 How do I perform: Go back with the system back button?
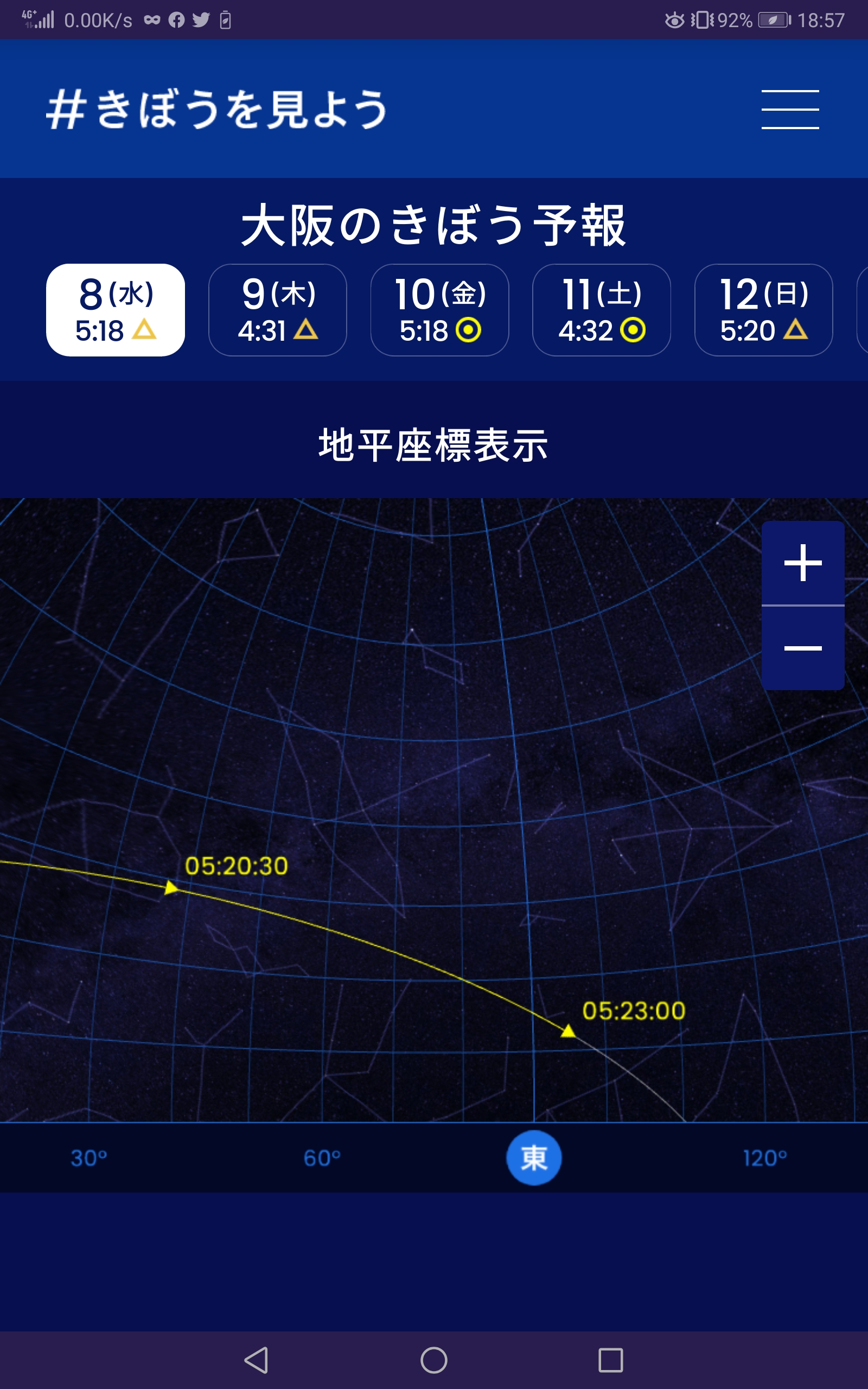click(x=256, y=1360)
